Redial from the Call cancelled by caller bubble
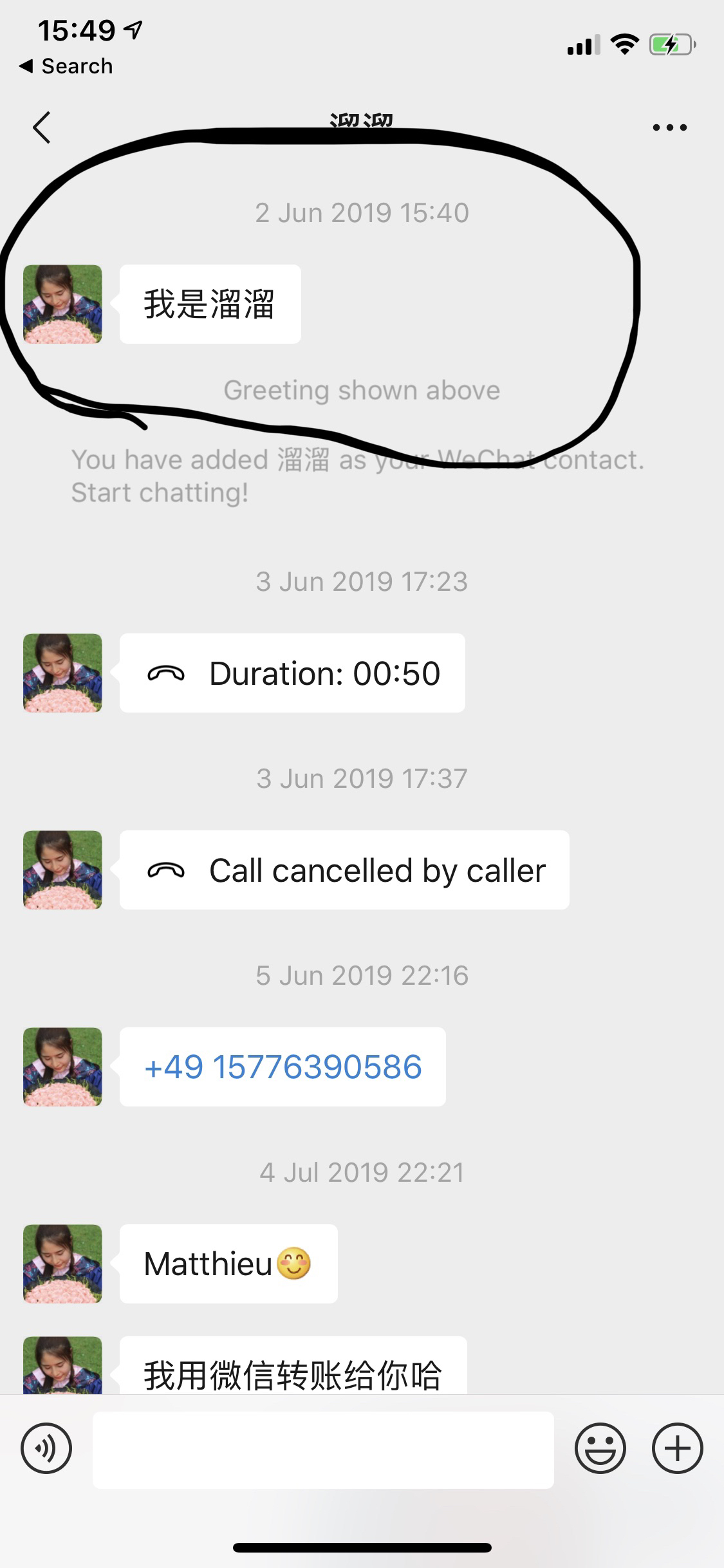This screenshot has height=1568, width=724. coord(344,870)
